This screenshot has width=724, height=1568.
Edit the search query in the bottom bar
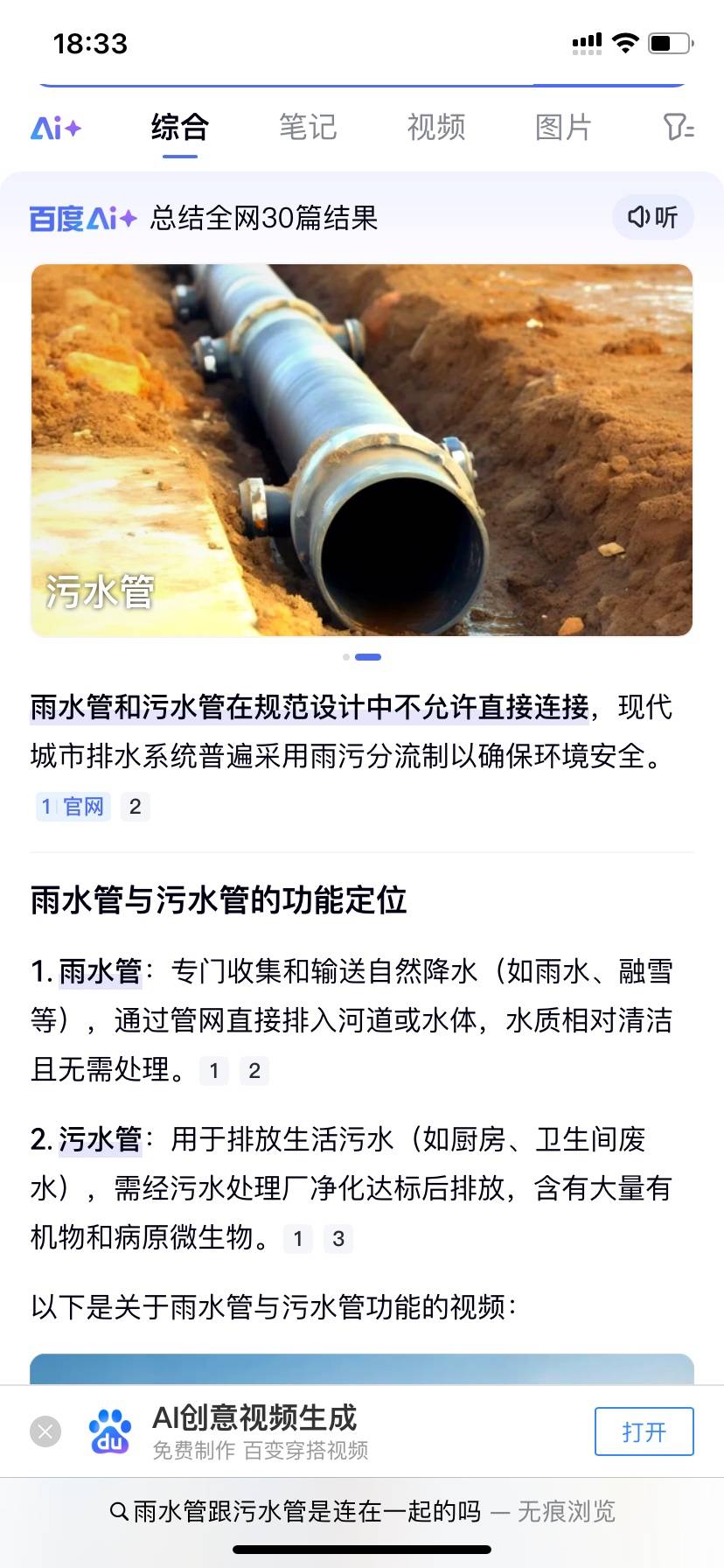tap(306, 1511)
